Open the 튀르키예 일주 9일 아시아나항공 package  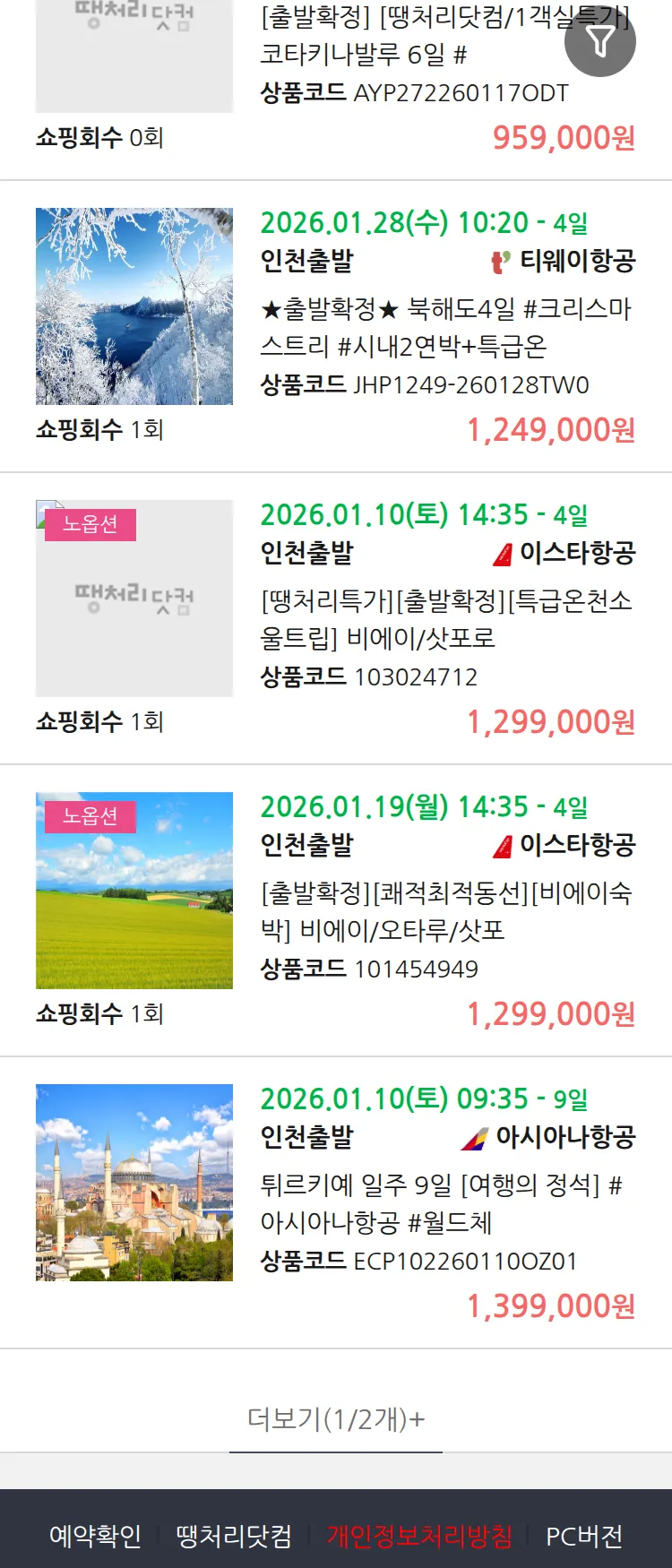445,1204
